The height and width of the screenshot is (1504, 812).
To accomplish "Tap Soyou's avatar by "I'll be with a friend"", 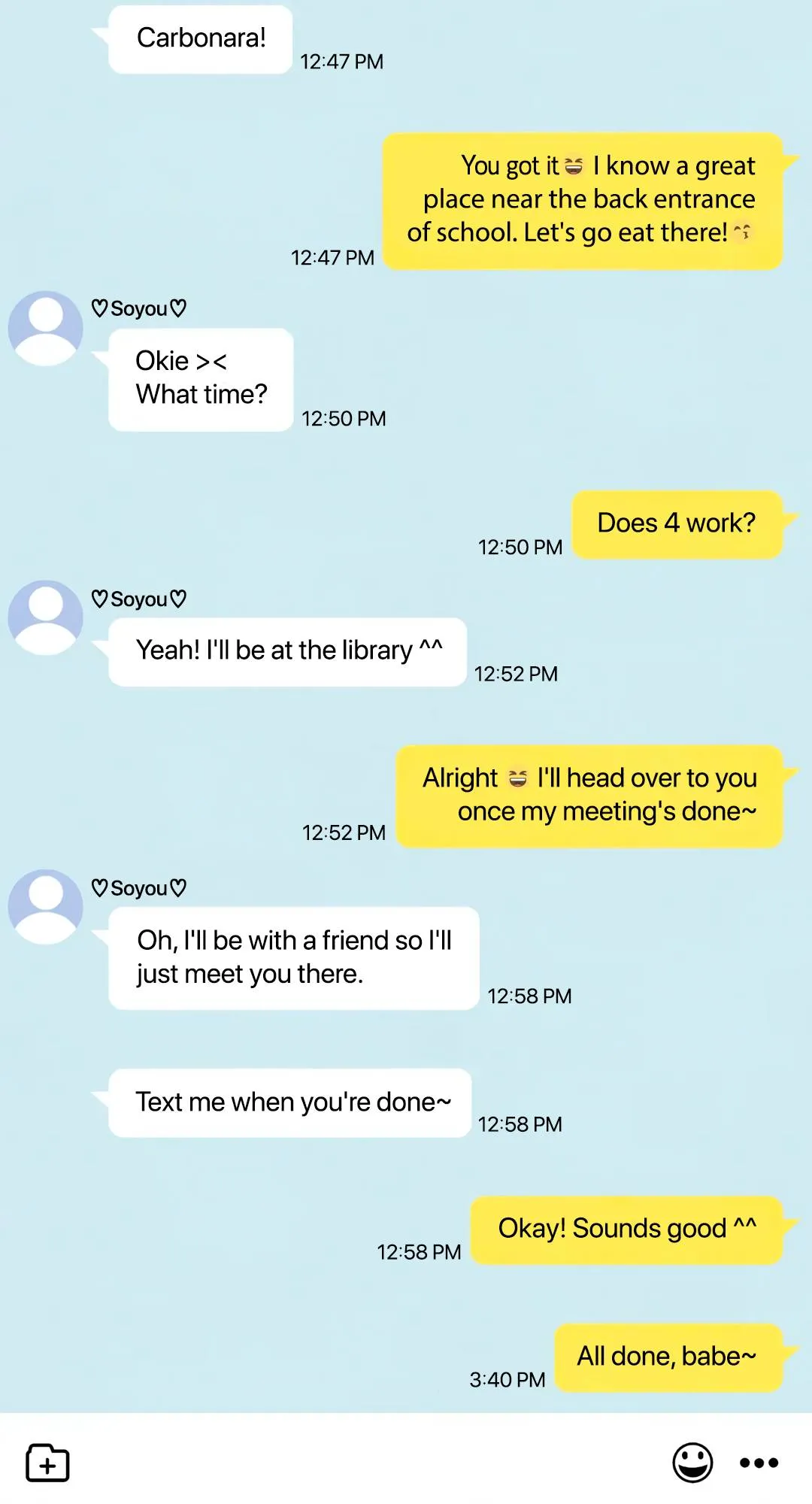I will click(x=45, y=907).
